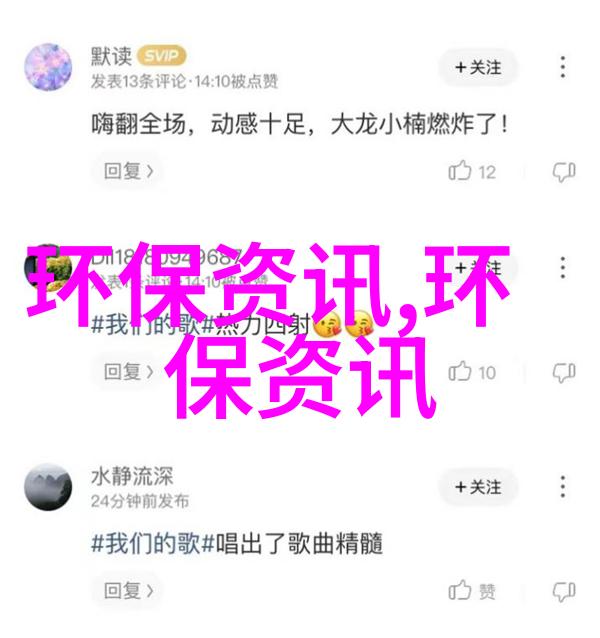Like the comment with 12 likes

point(471,172)
